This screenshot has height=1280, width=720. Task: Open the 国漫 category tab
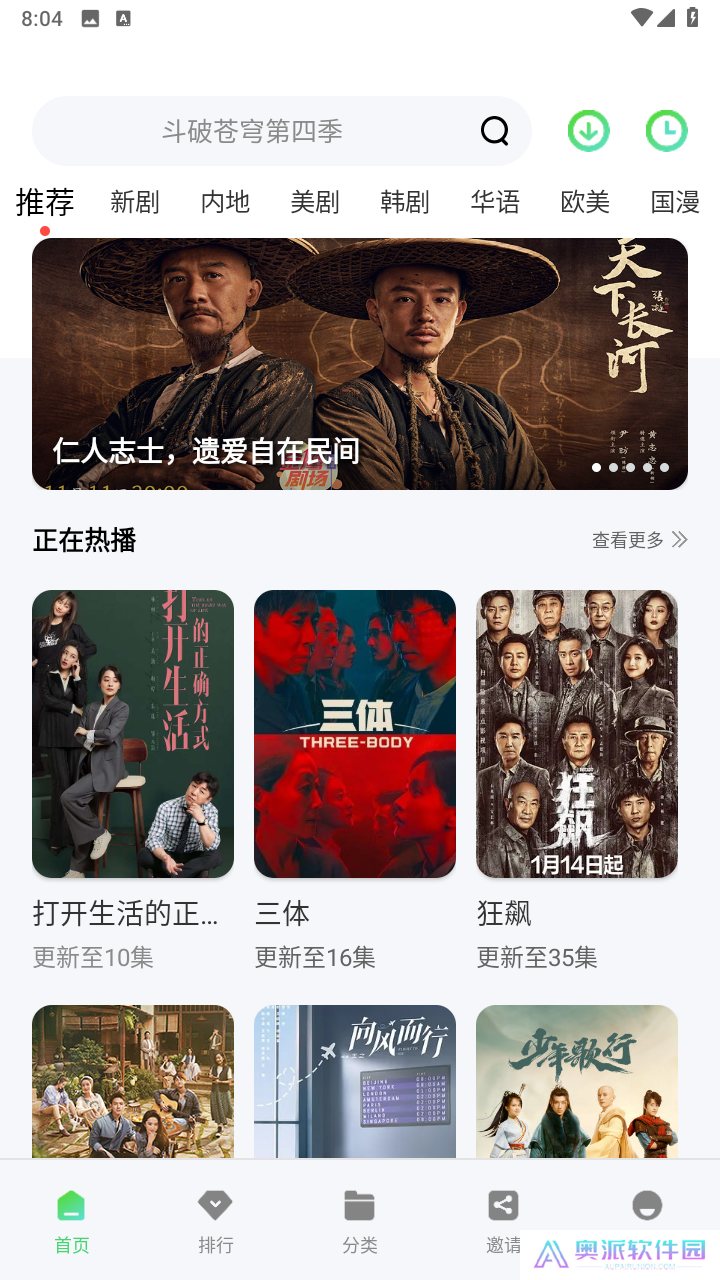pos(675,202)
